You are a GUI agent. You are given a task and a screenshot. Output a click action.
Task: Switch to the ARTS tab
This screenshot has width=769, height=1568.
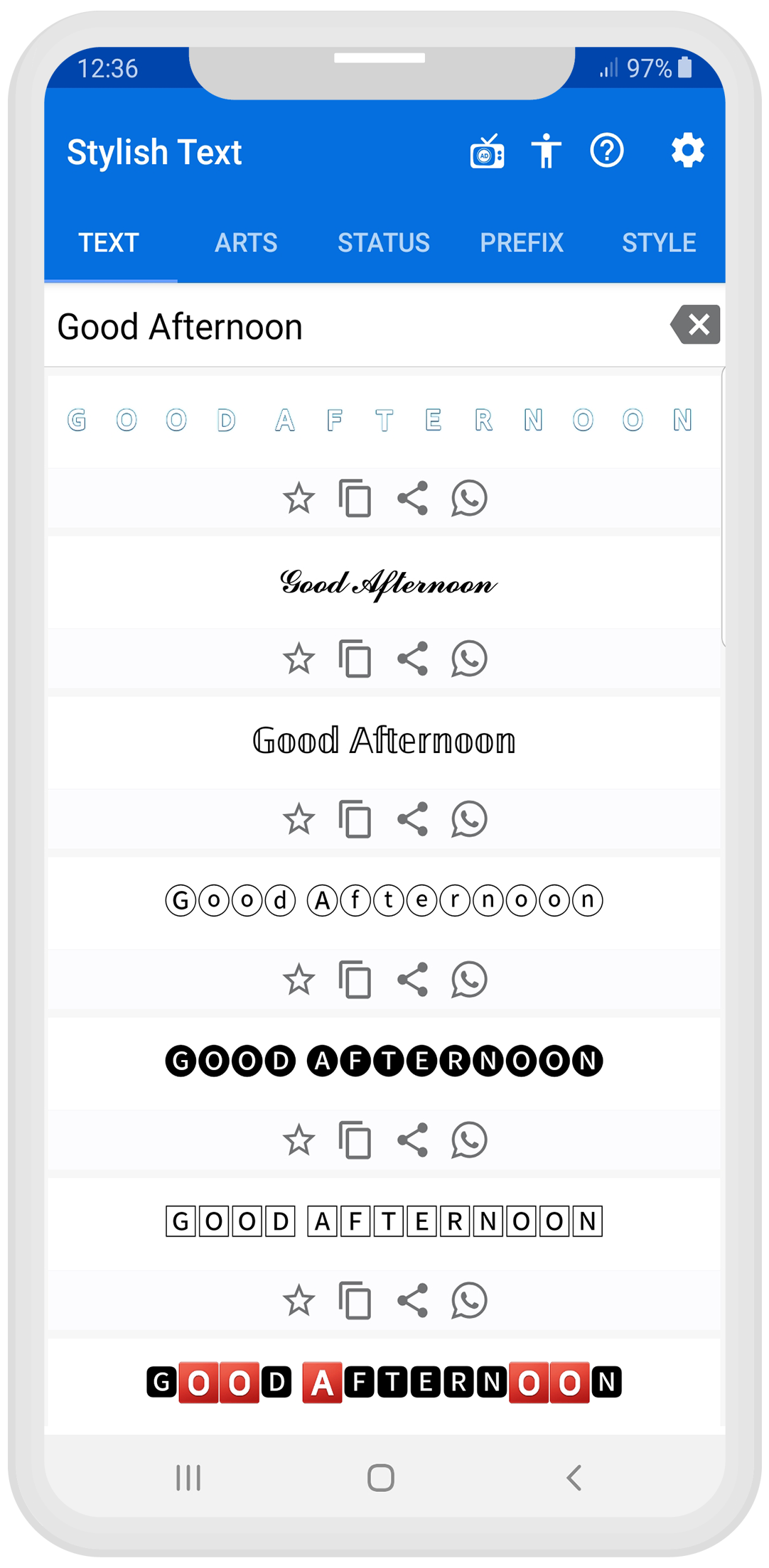246,243
